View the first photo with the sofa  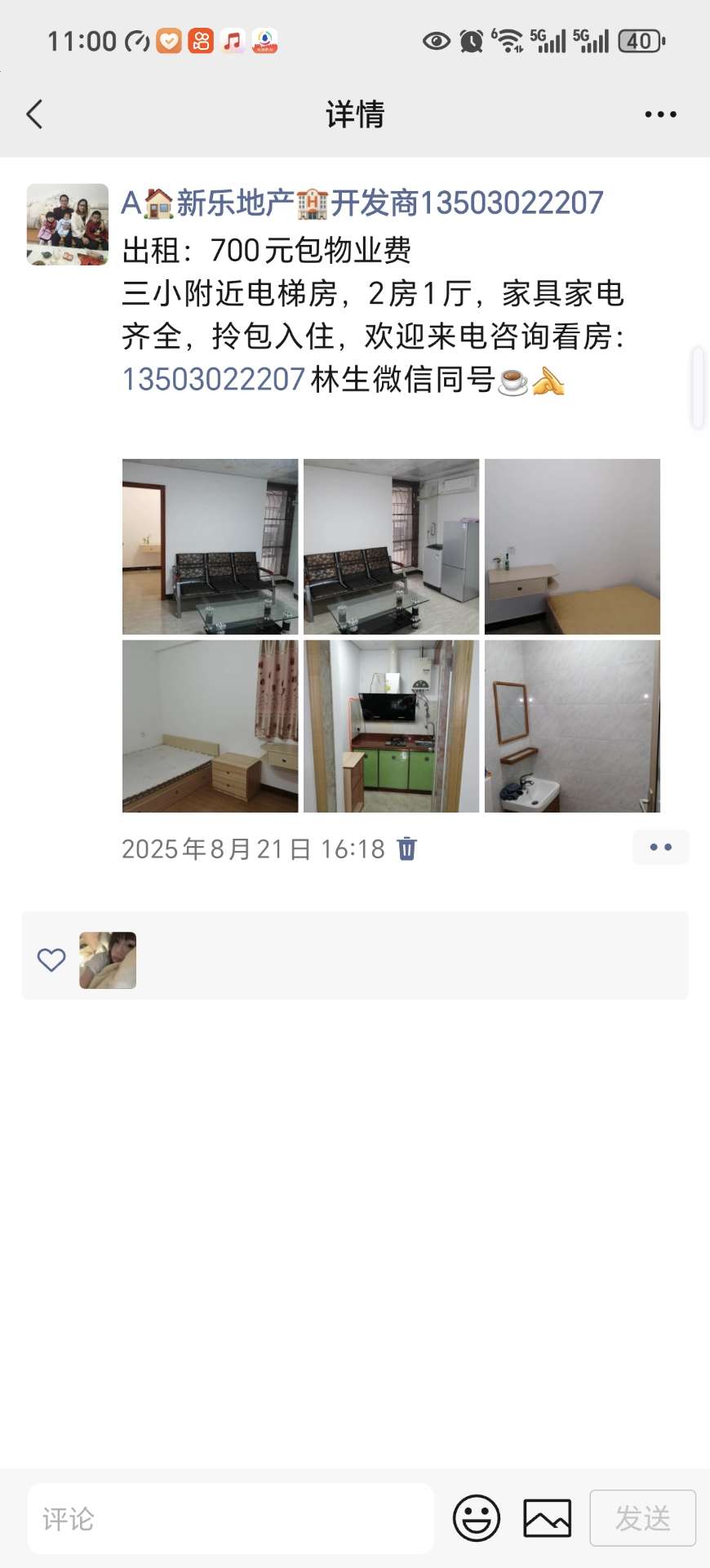(210, 546)
